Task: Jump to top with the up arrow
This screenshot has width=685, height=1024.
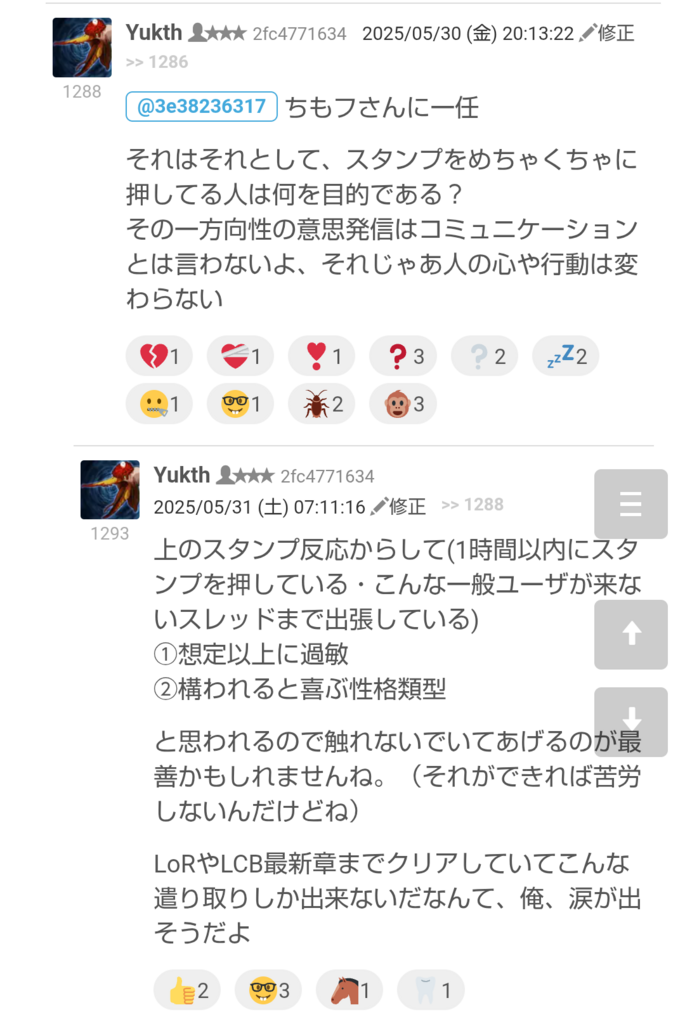Action: pyautogui.click(x=630, y=634)
